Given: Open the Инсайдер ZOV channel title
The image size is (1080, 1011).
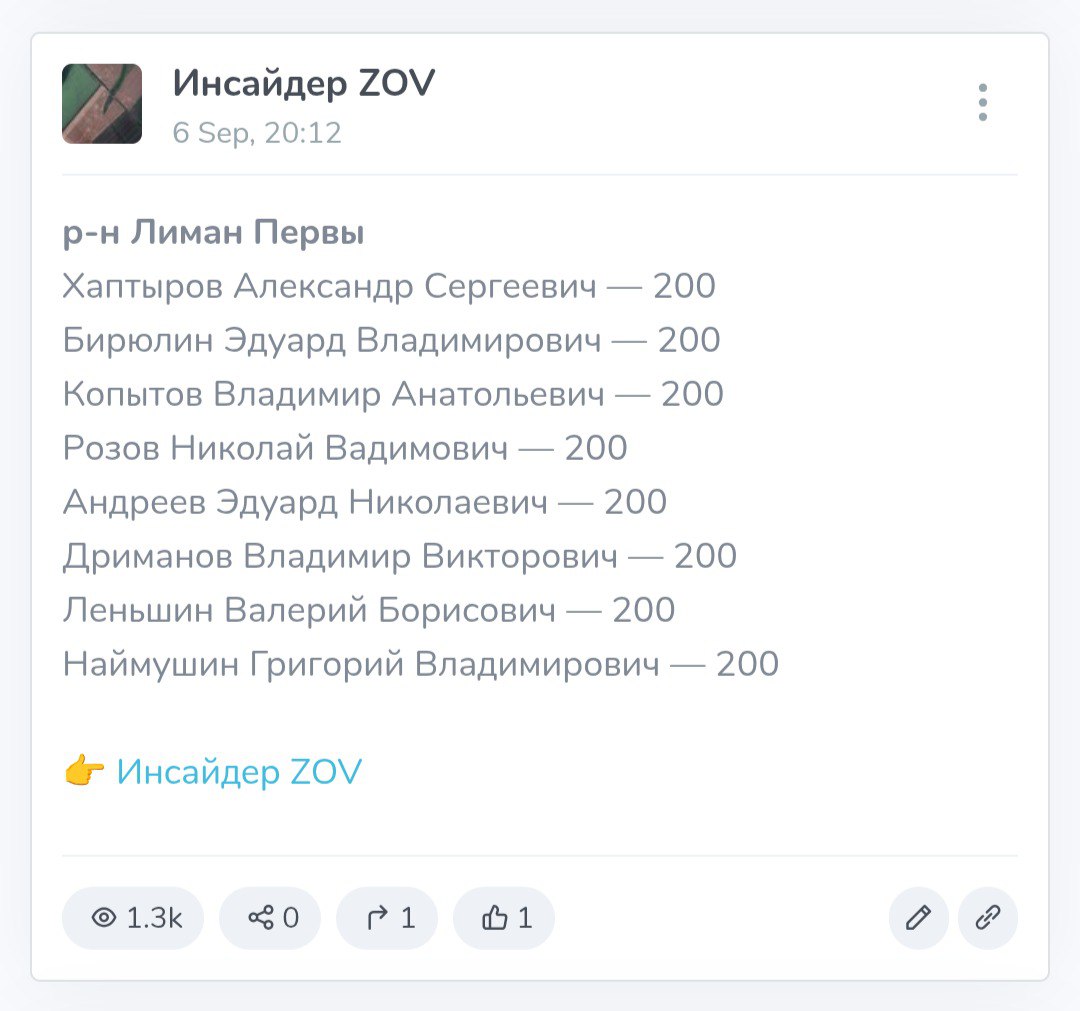Looking at the screenshot, I should [303, 84].
